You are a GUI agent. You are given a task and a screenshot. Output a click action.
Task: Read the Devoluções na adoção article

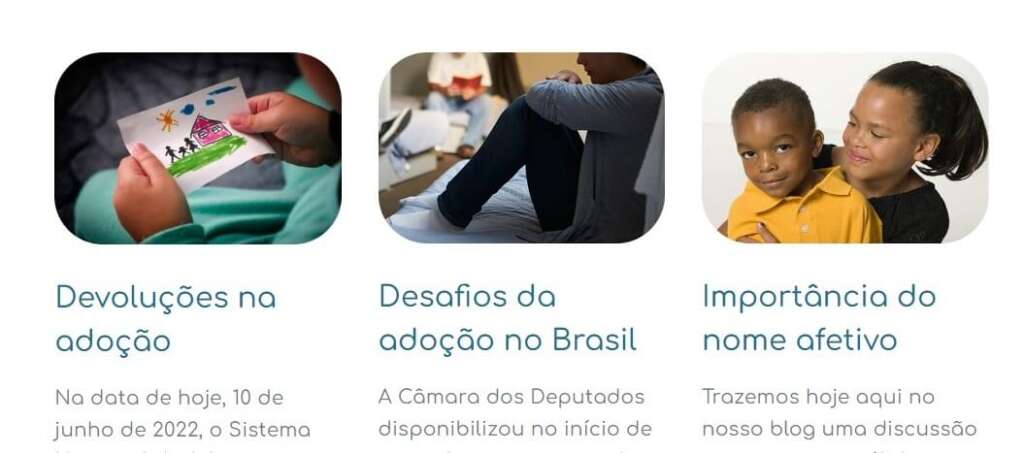coord(166,319)
